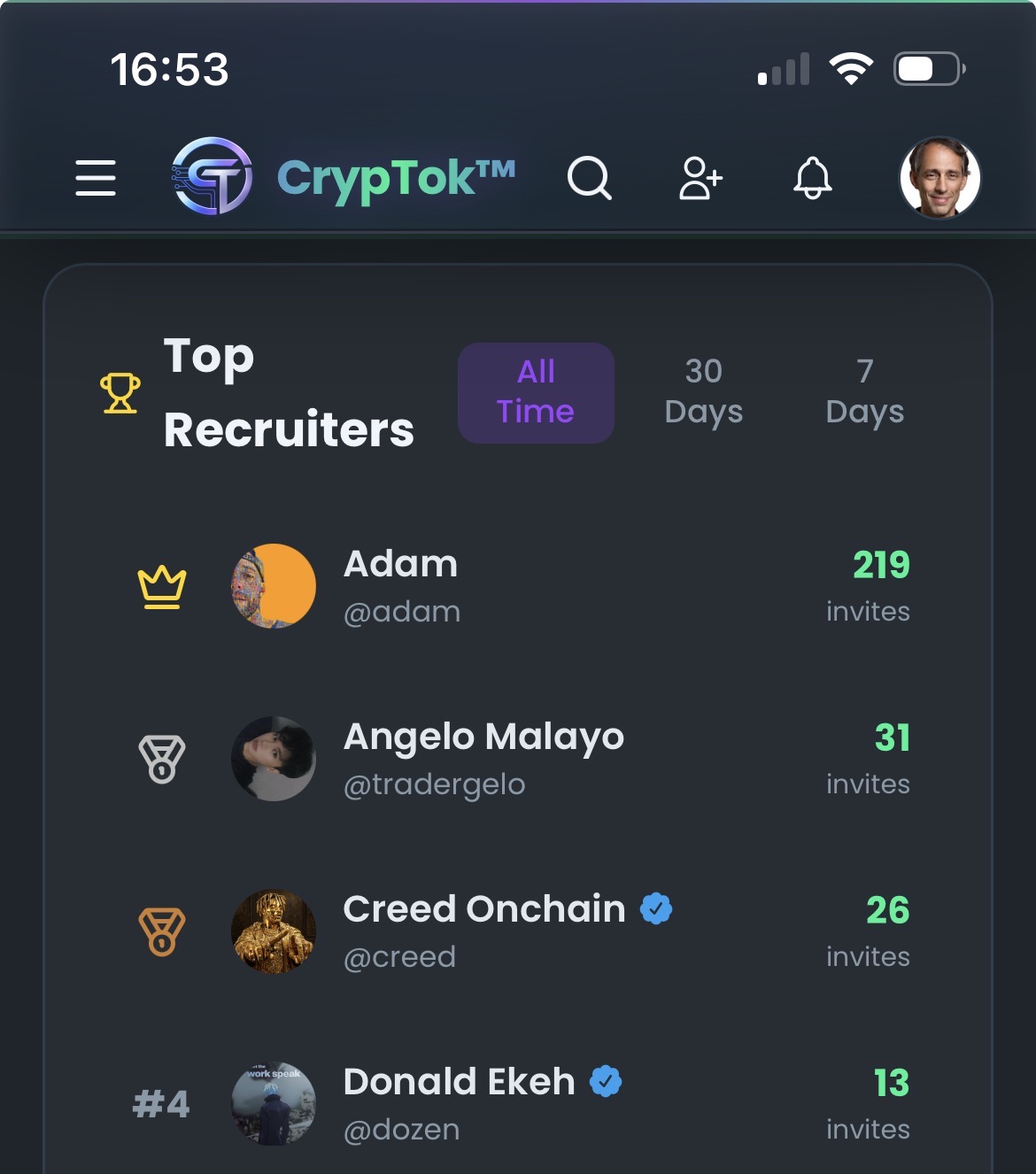View Creed Onchain's profile
Image resolution: width=1036 pixels, height=1174 pixels.
coord(518,931)
